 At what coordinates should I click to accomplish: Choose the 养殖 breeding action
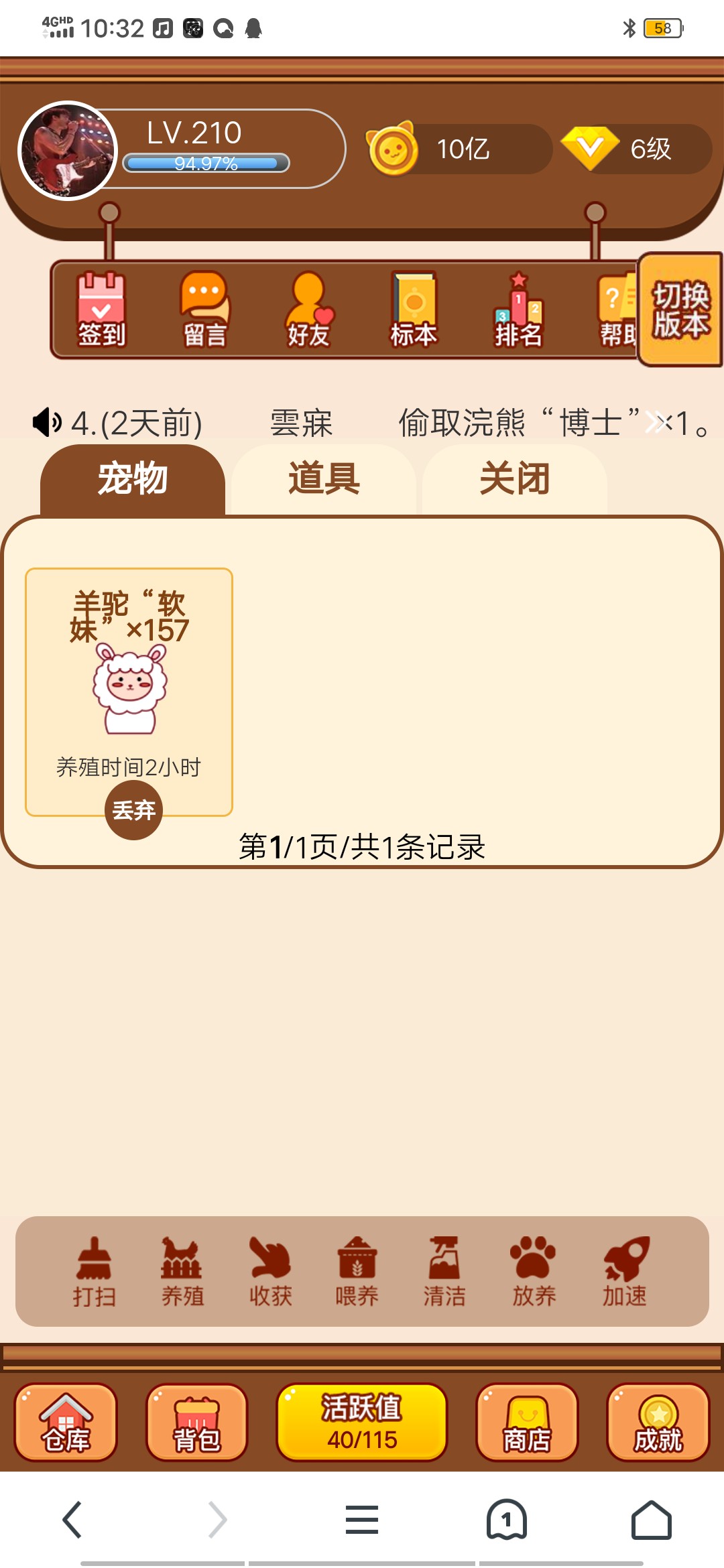point(182,1271)
